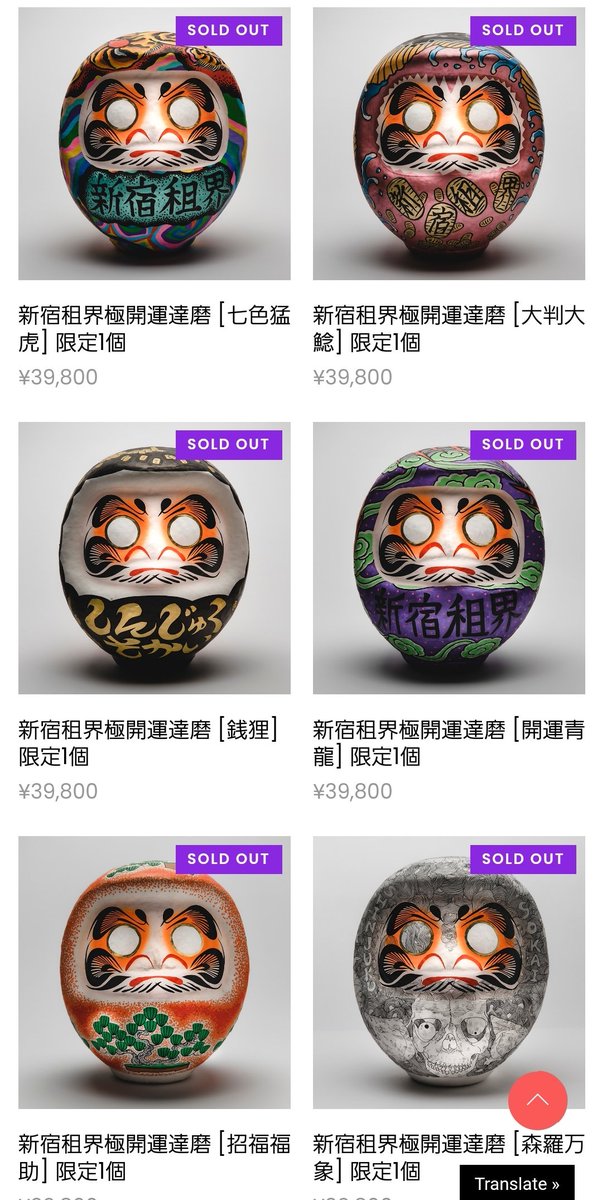View the 開運青龍 daruma product
The height and width of the screenshot is (1200, 602).
point(448,558)
